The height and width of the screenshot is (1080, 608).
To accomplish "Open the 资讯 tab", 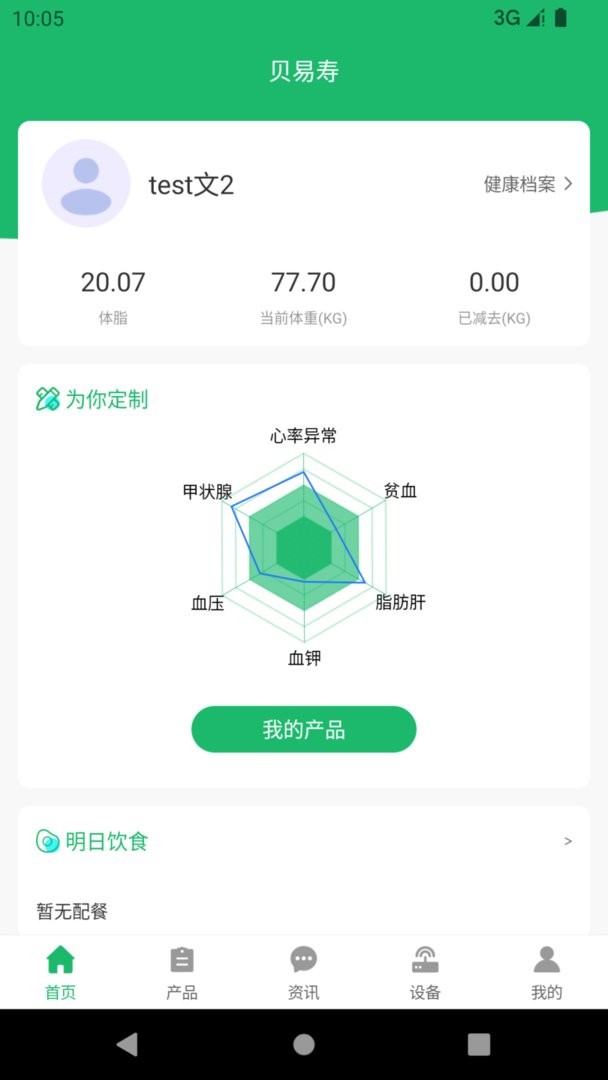I will pos(304,973).
